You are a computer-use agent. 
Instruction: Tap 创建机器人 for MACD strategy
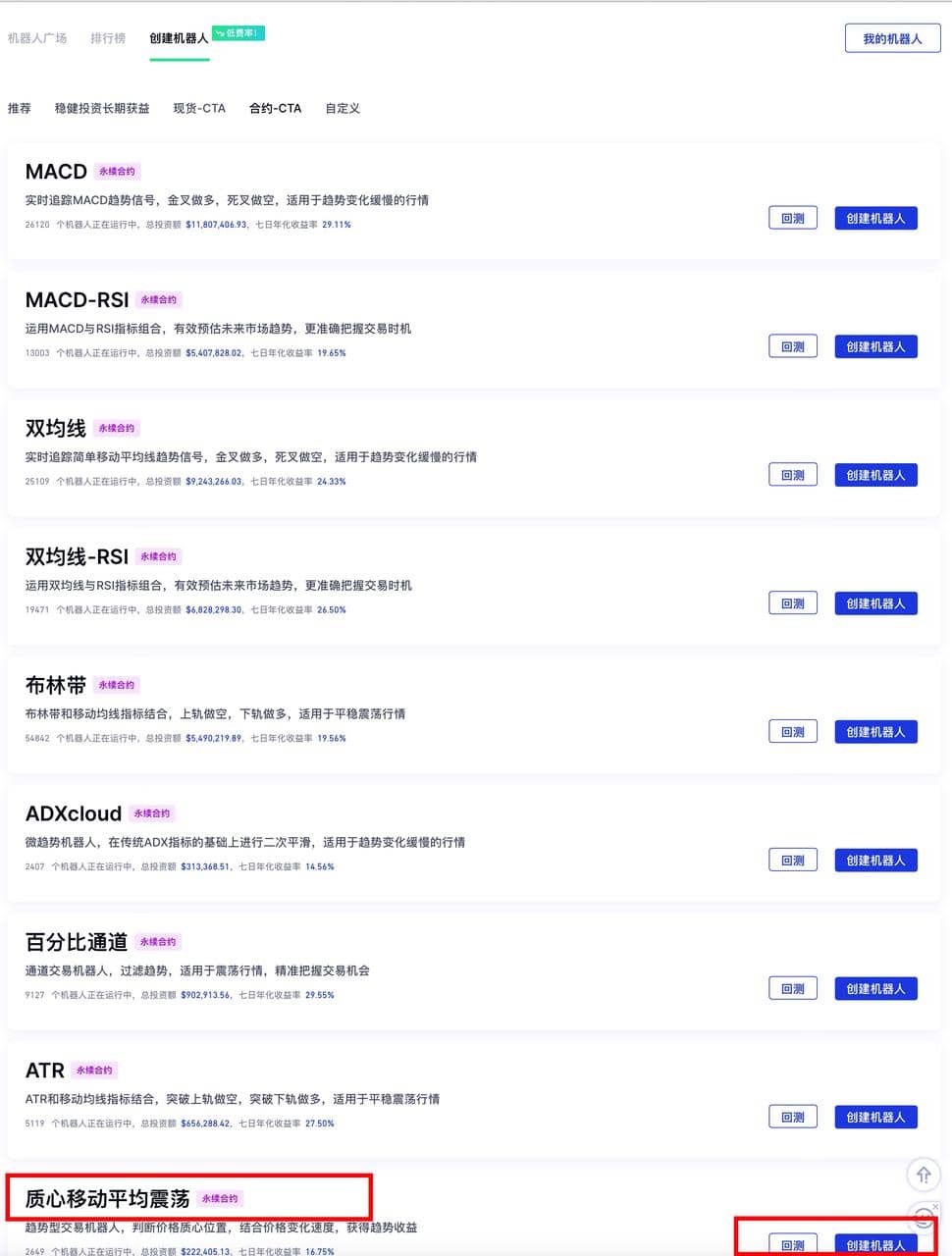[x=875, y=218]
